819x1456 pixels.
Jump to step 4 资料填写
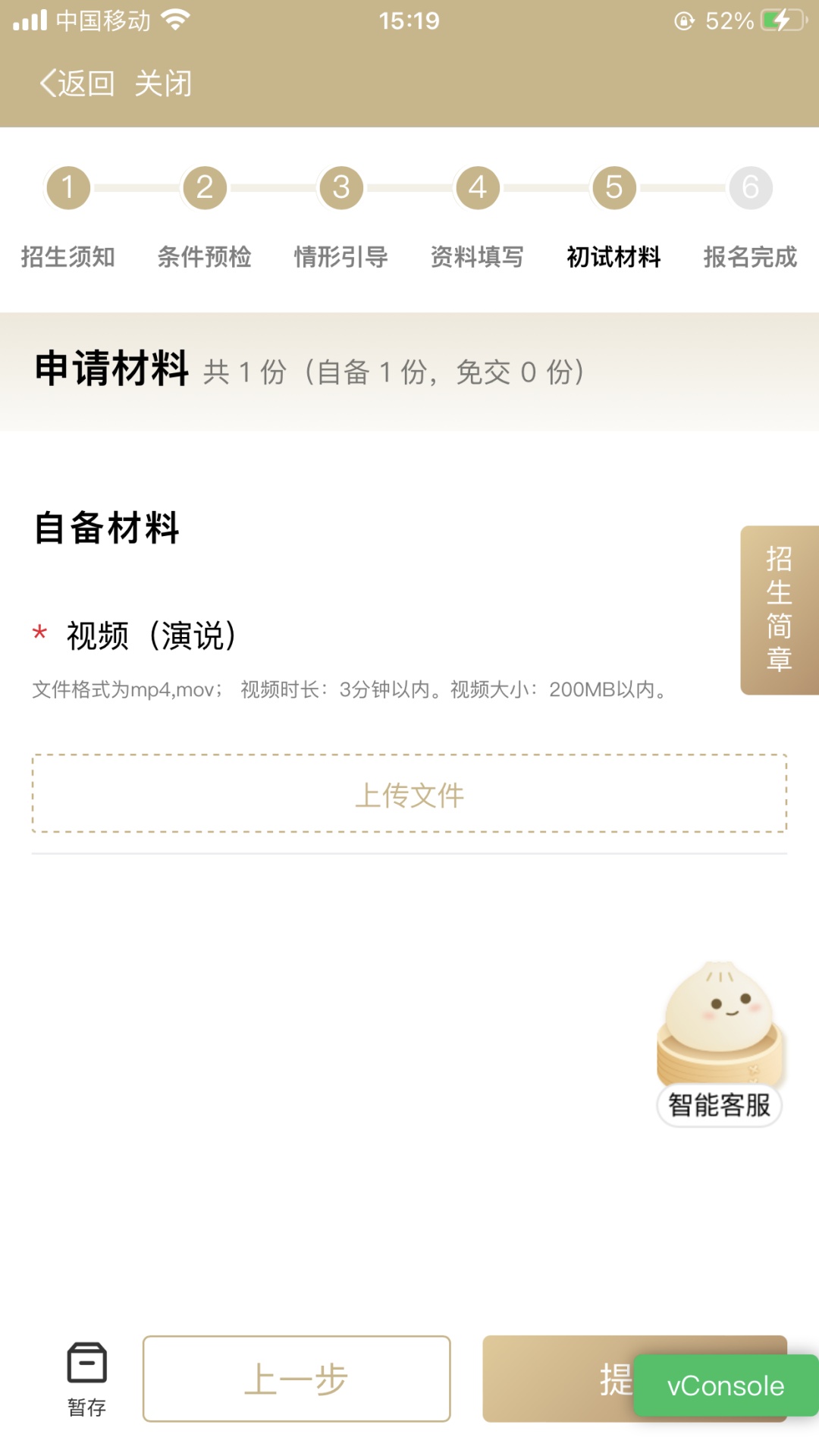click(477, 216)
